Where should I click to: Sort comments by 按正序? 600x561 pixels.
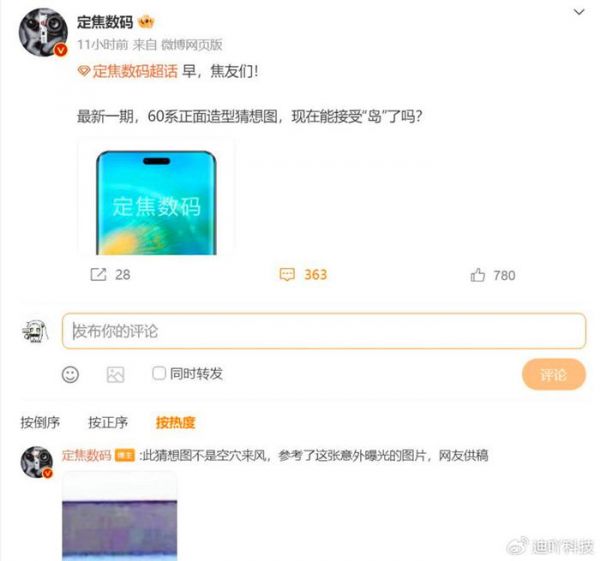[x=108, y=422]
